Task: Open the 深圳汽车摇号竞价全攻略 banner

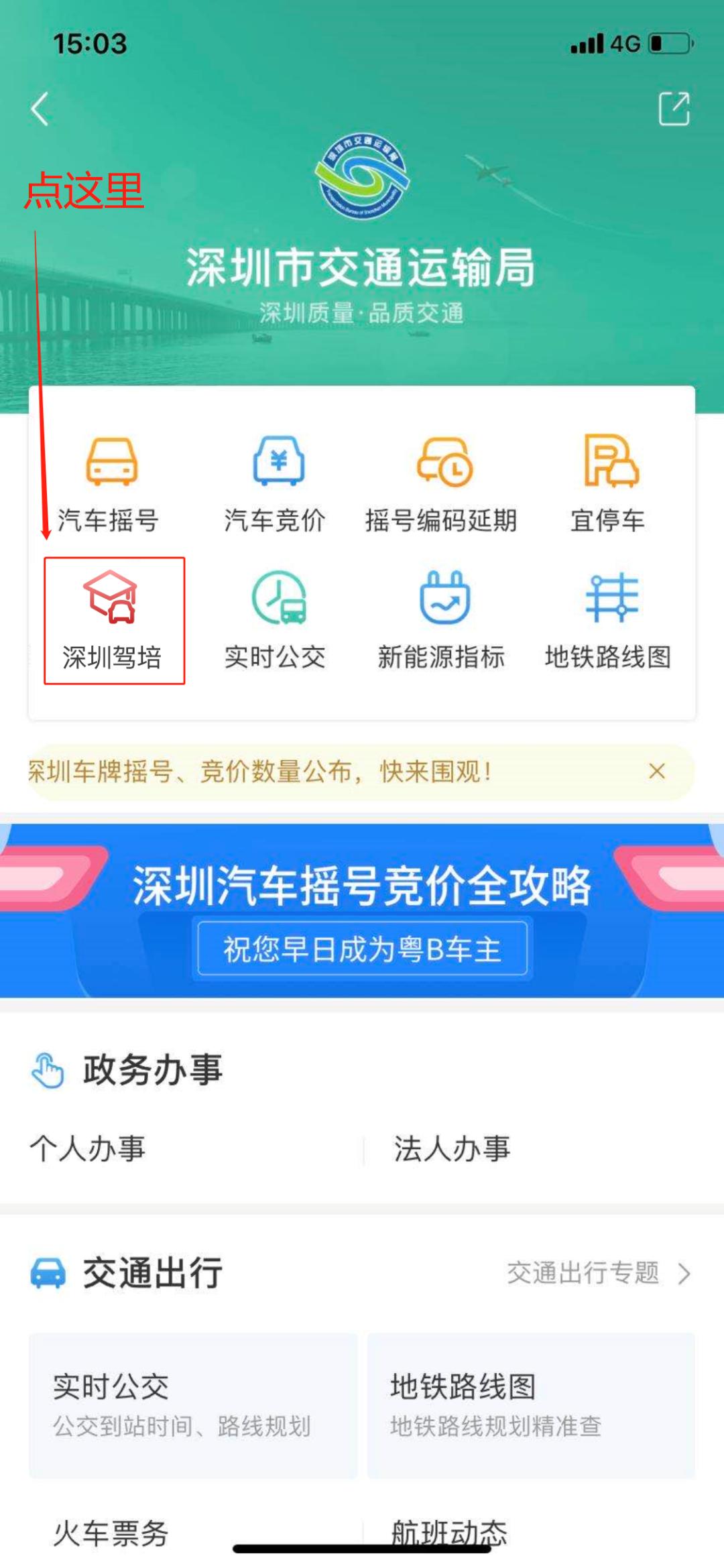Action: pos(362,905)
